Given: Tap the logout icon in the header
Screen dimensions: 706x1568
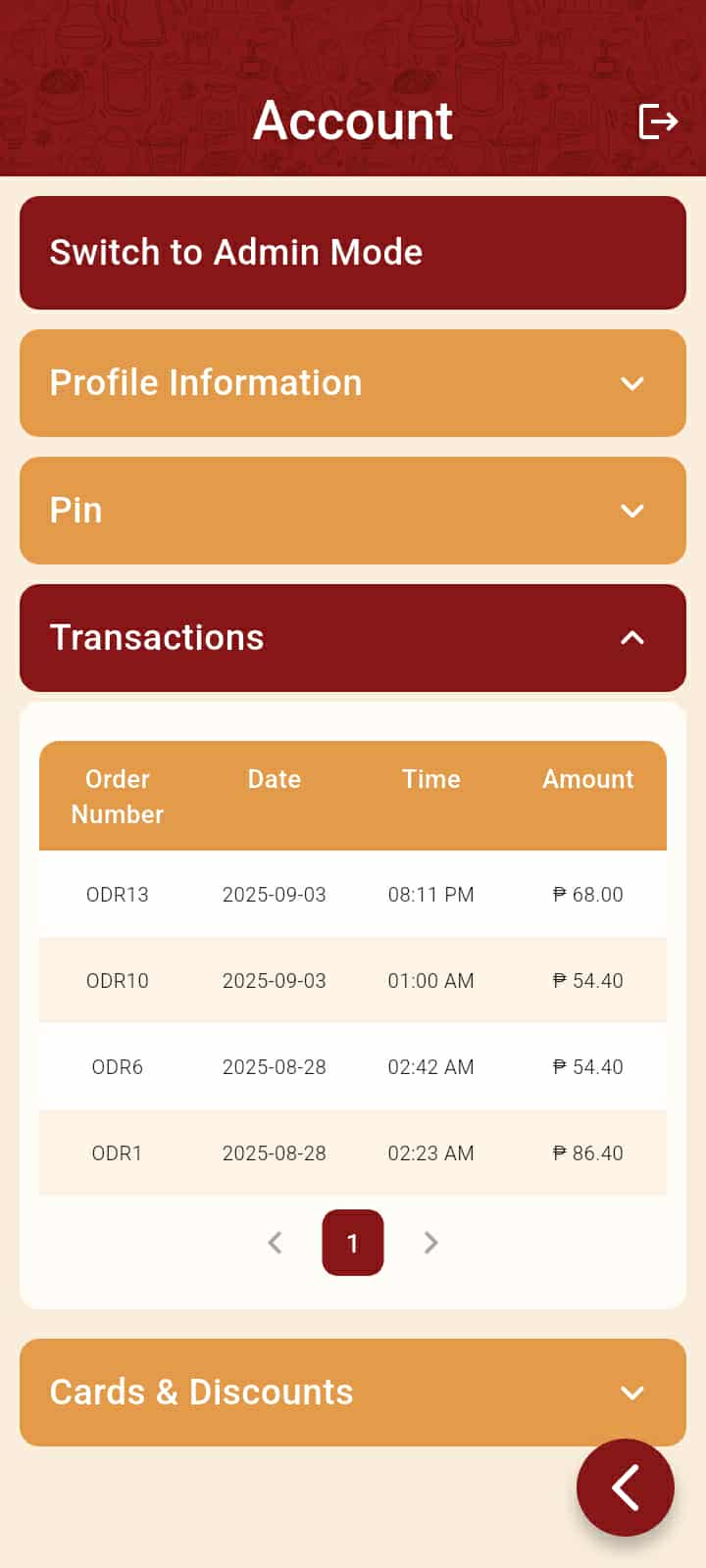Looking at the screenshot, I should click(x=658, y=122).
